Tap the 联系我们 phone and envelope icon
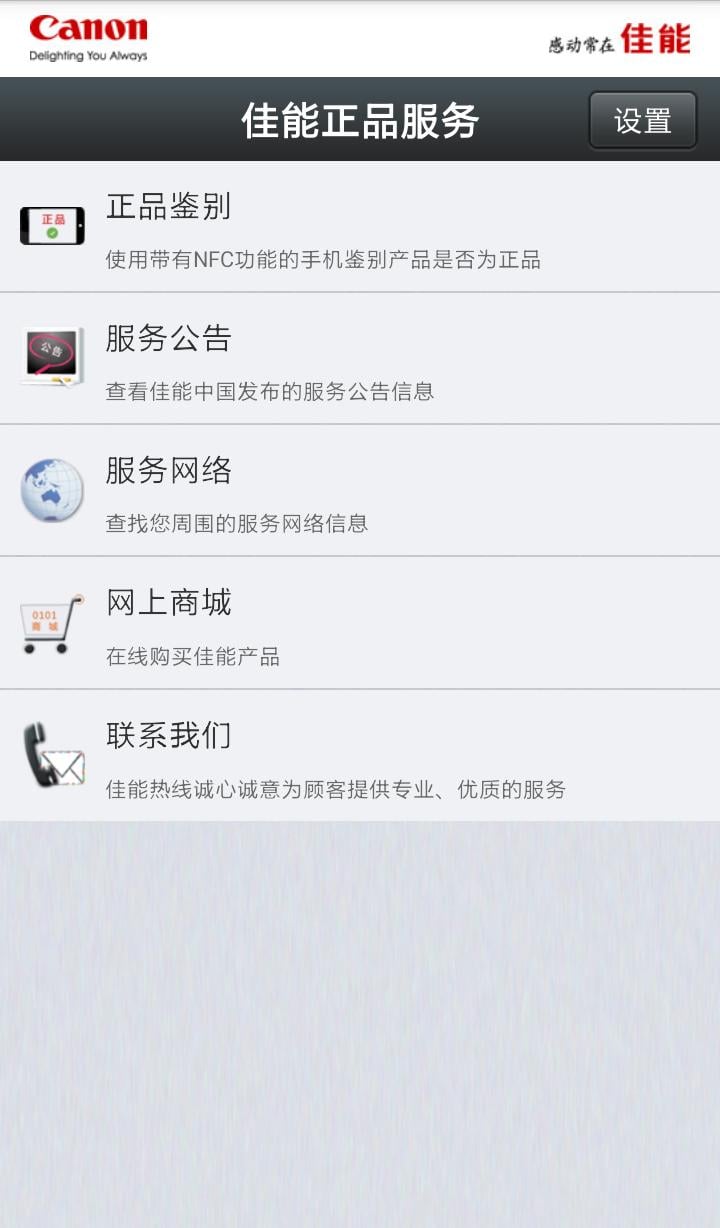This screenshot has height=1228, width=720. (x=51, y=755)
